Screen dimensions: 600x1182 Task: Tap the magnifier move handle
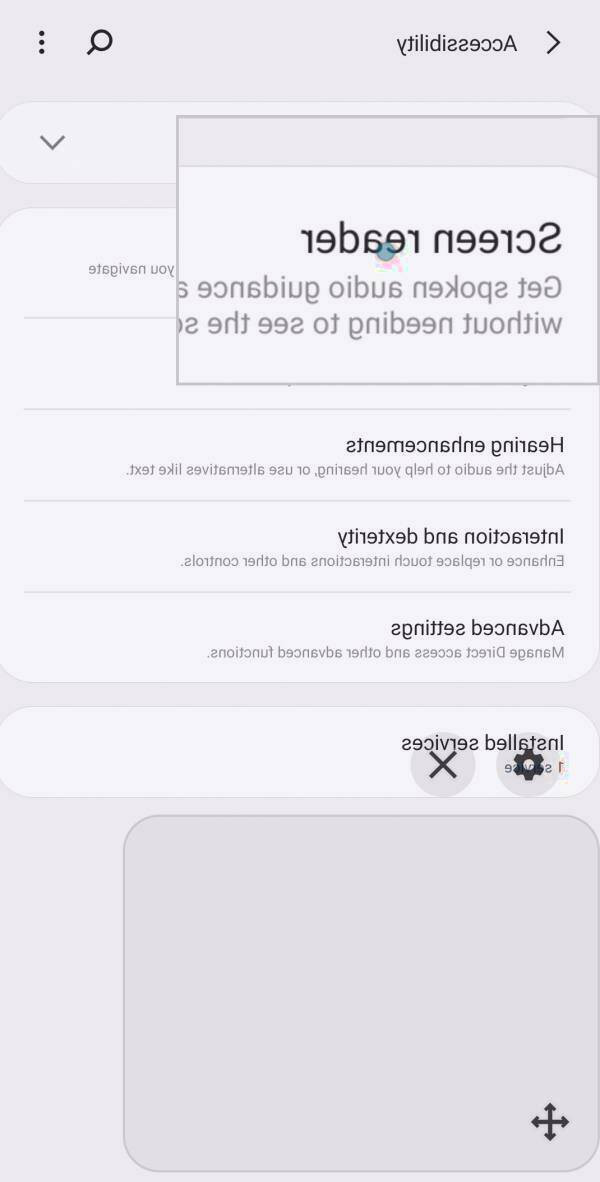tap(549, 1122)
